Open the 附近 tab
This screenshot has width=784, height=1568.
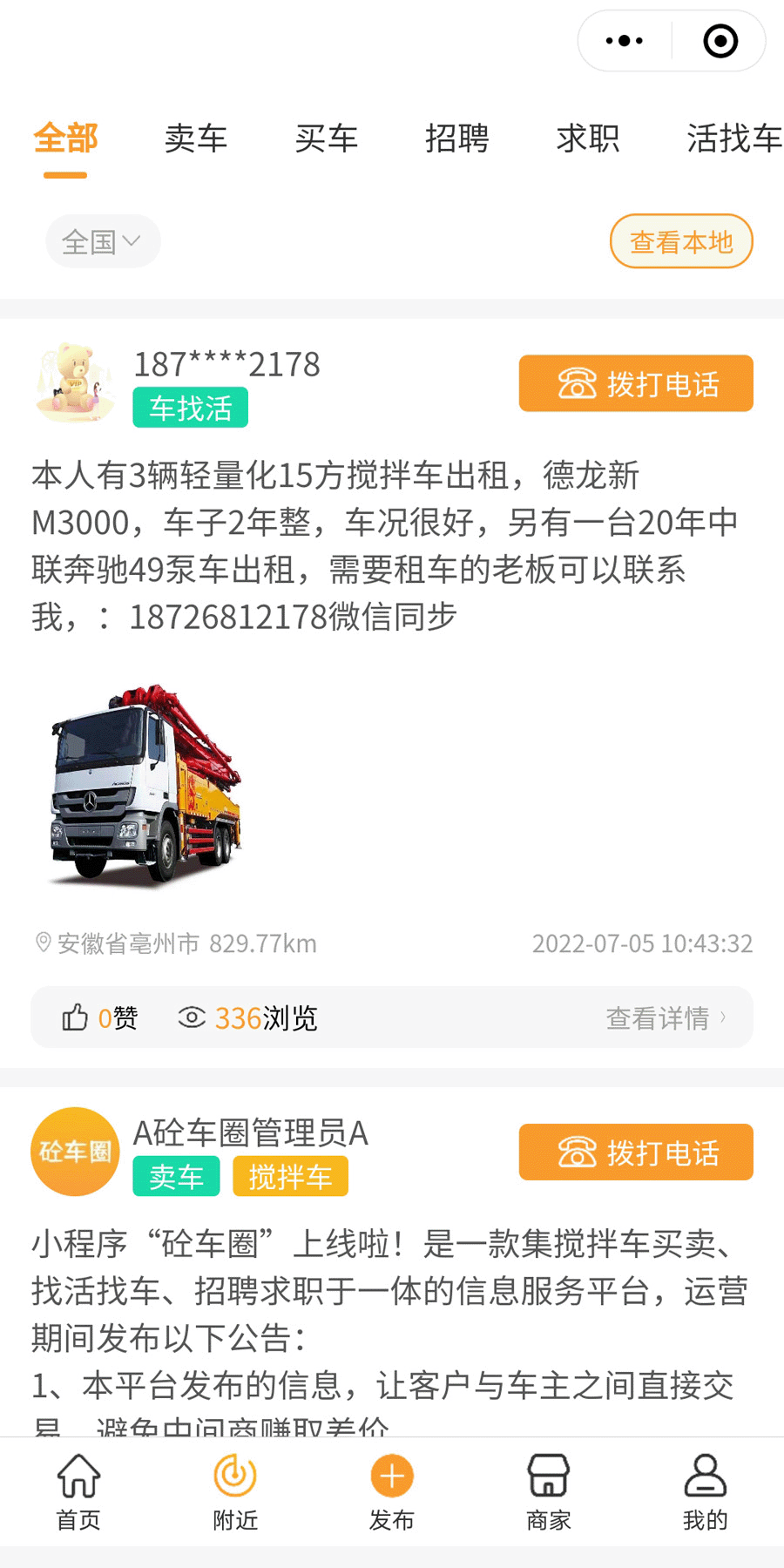235,1492
